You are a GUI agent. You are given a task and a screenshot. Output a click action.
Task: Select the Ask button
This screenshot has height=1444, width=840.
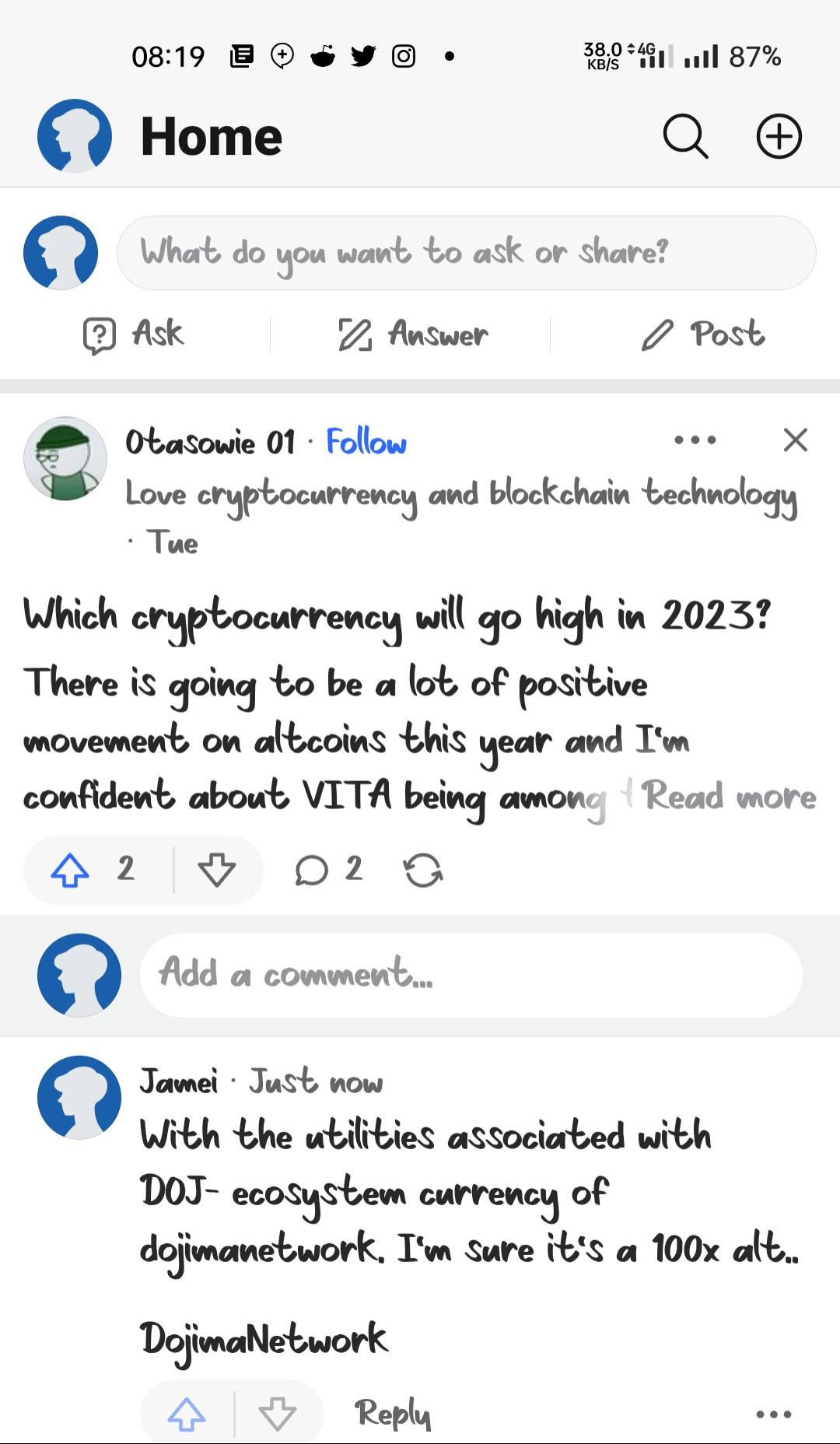134,335
